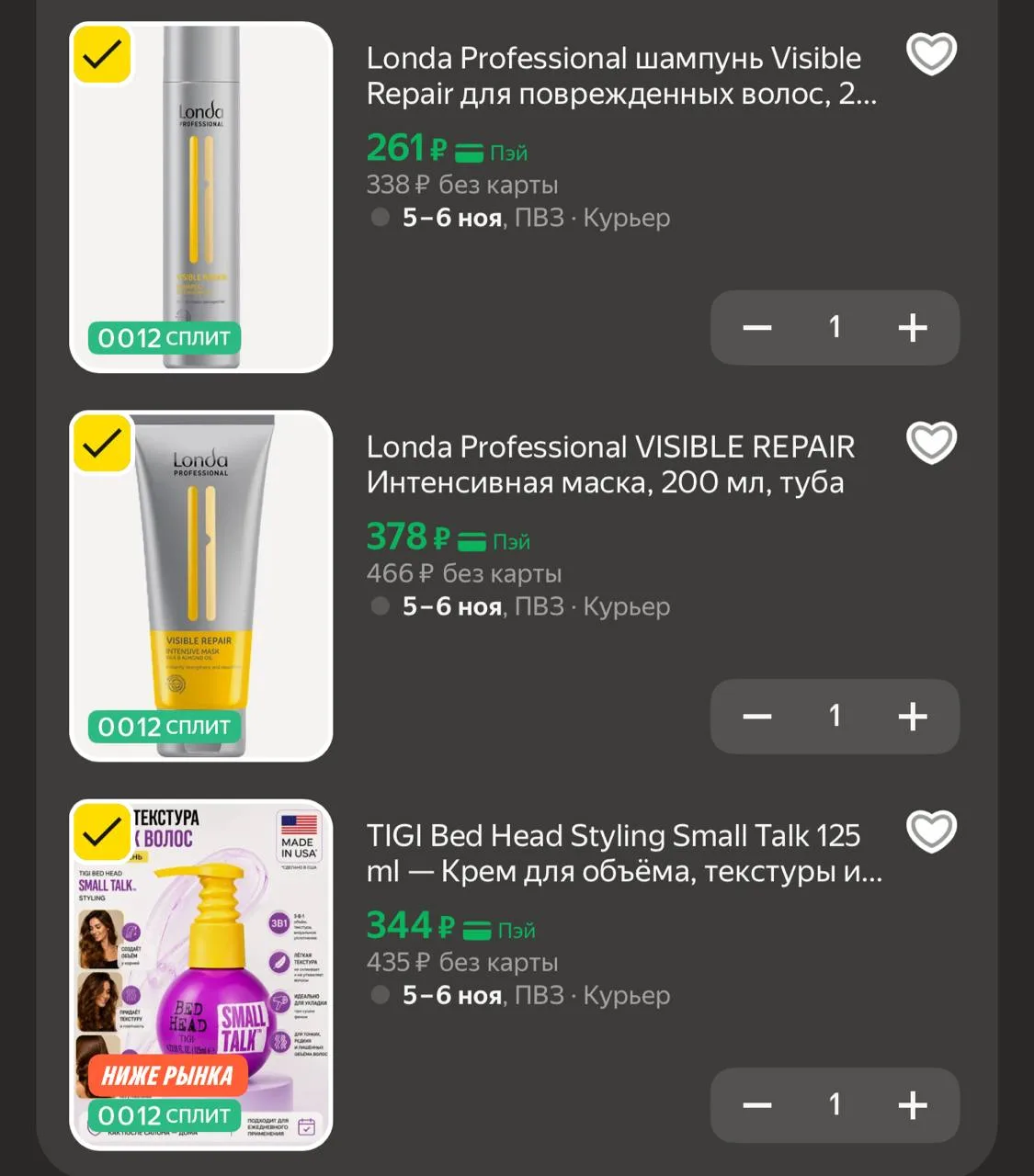The height and width of the screenshot is (1176, 1034).
Task: Favorite the Londa Intensive mask item
Action: [932, 443]
